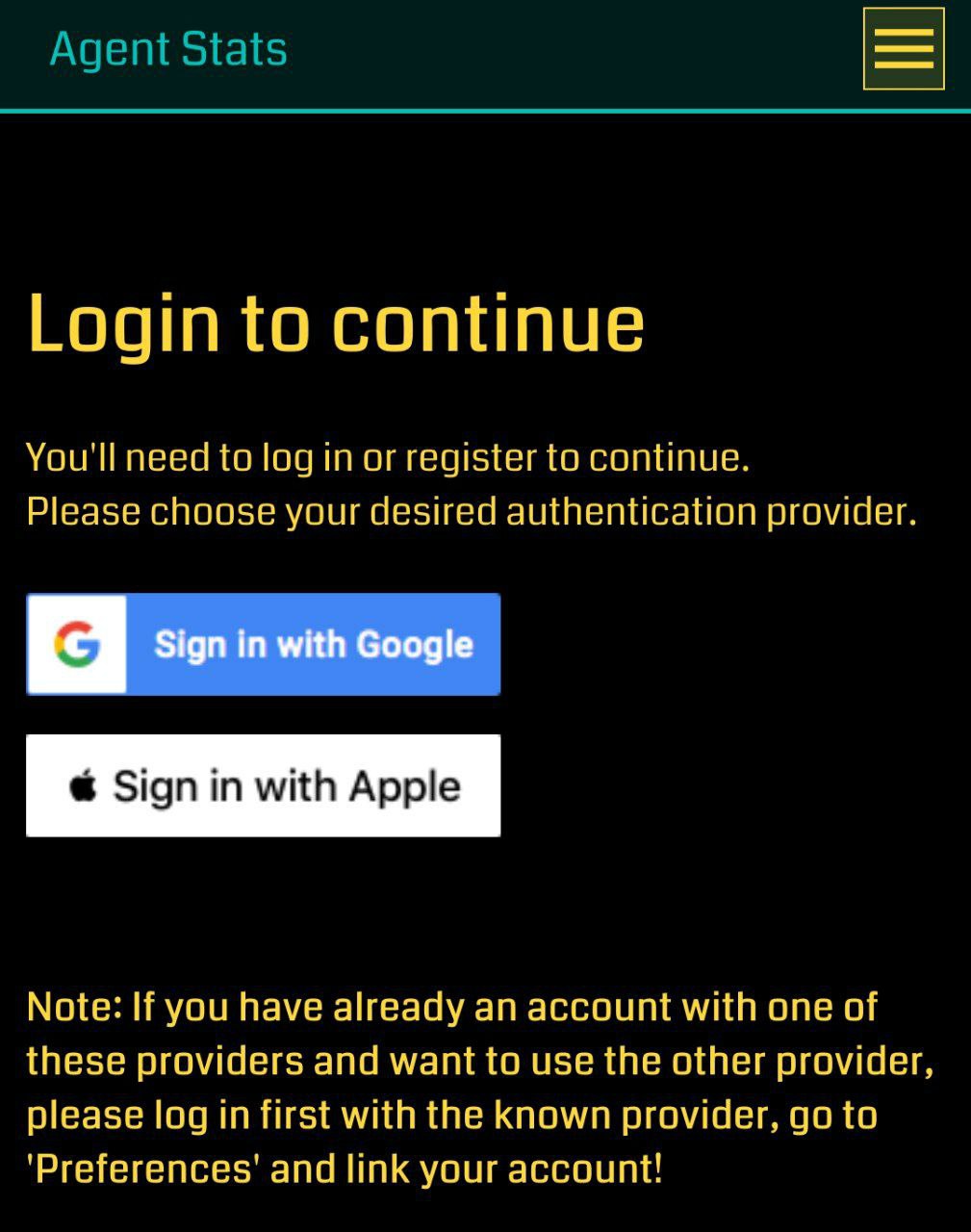The height and width of the screenshot is (1232, 971).
Task: Sign in with Apple
Action: click(263, 785)
